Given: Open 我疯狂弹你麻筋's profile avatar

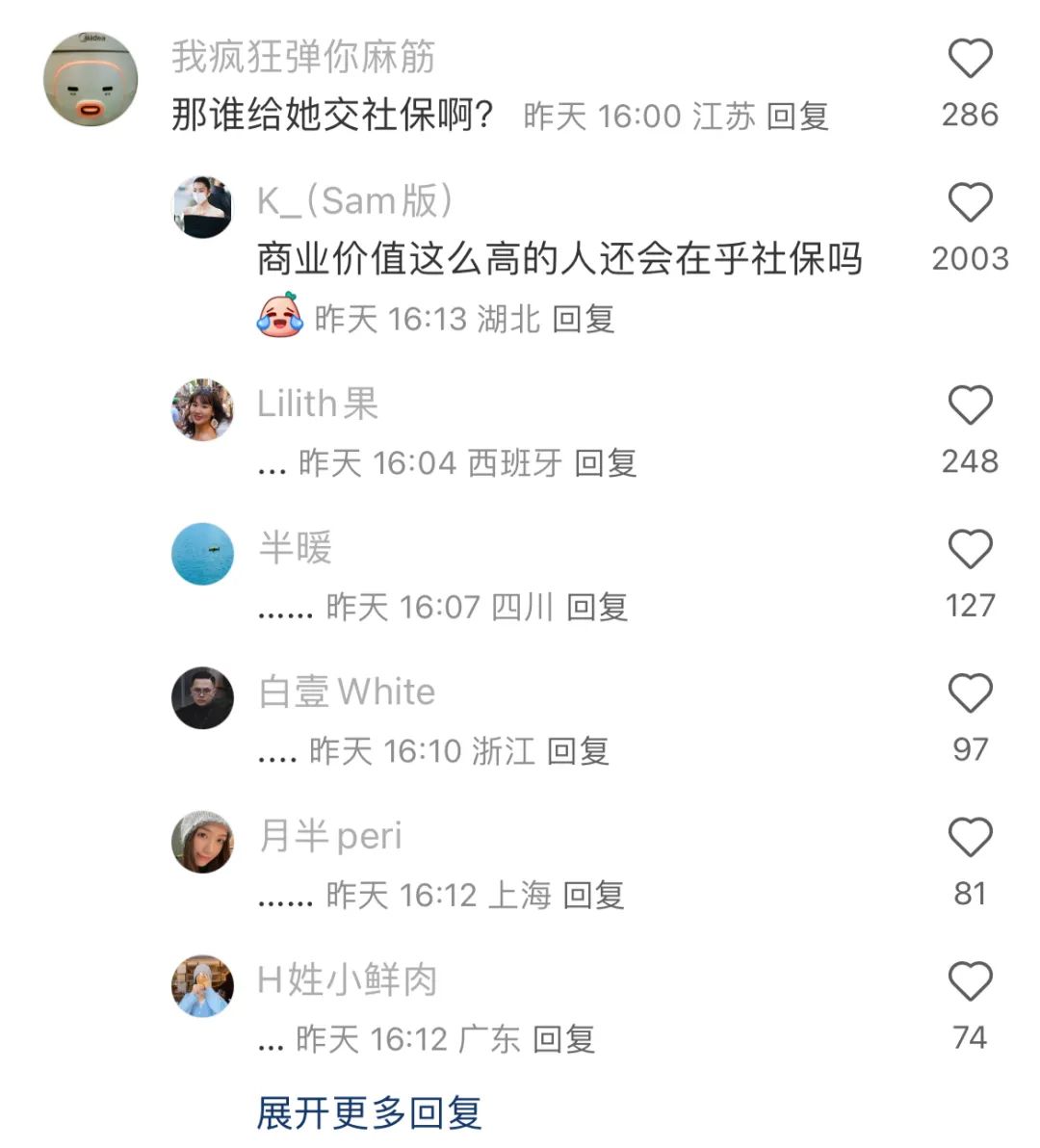Looking at the screenshot, I should pos(91,79).
